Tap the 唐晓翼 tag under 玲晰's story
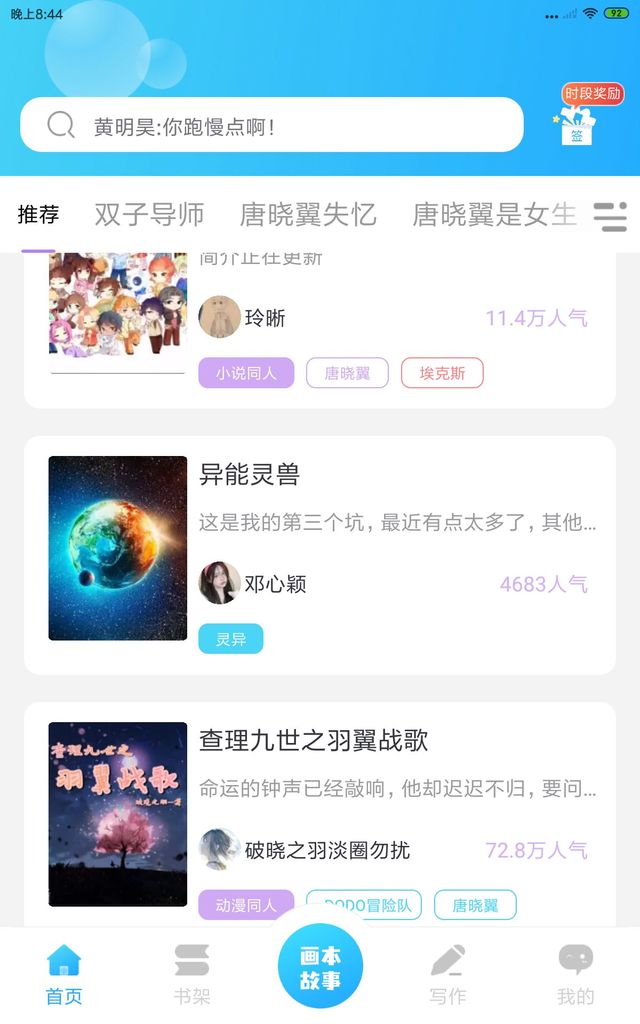The width and height of the screenshot is (640, 1024). (x=347, y=374)
